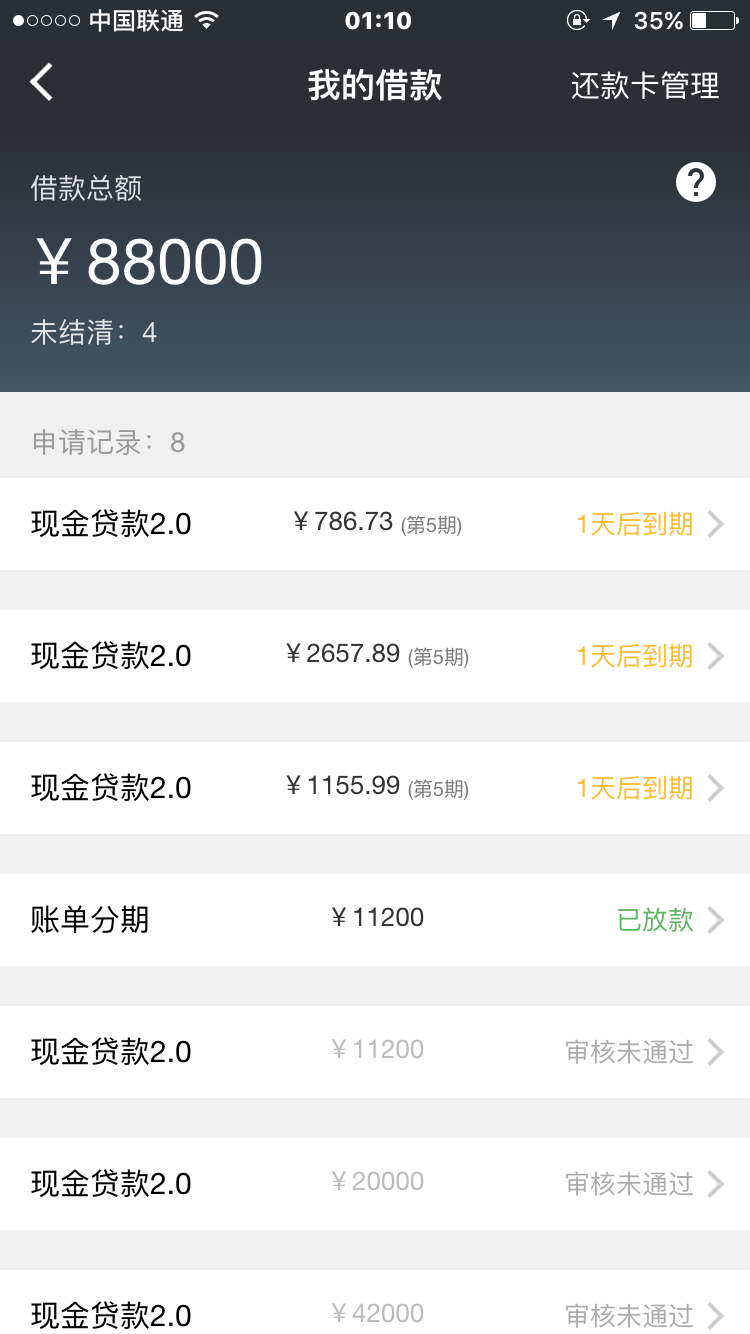Go back from 我的借款 page
750x1334 pixels.
[x=42, y=83]
